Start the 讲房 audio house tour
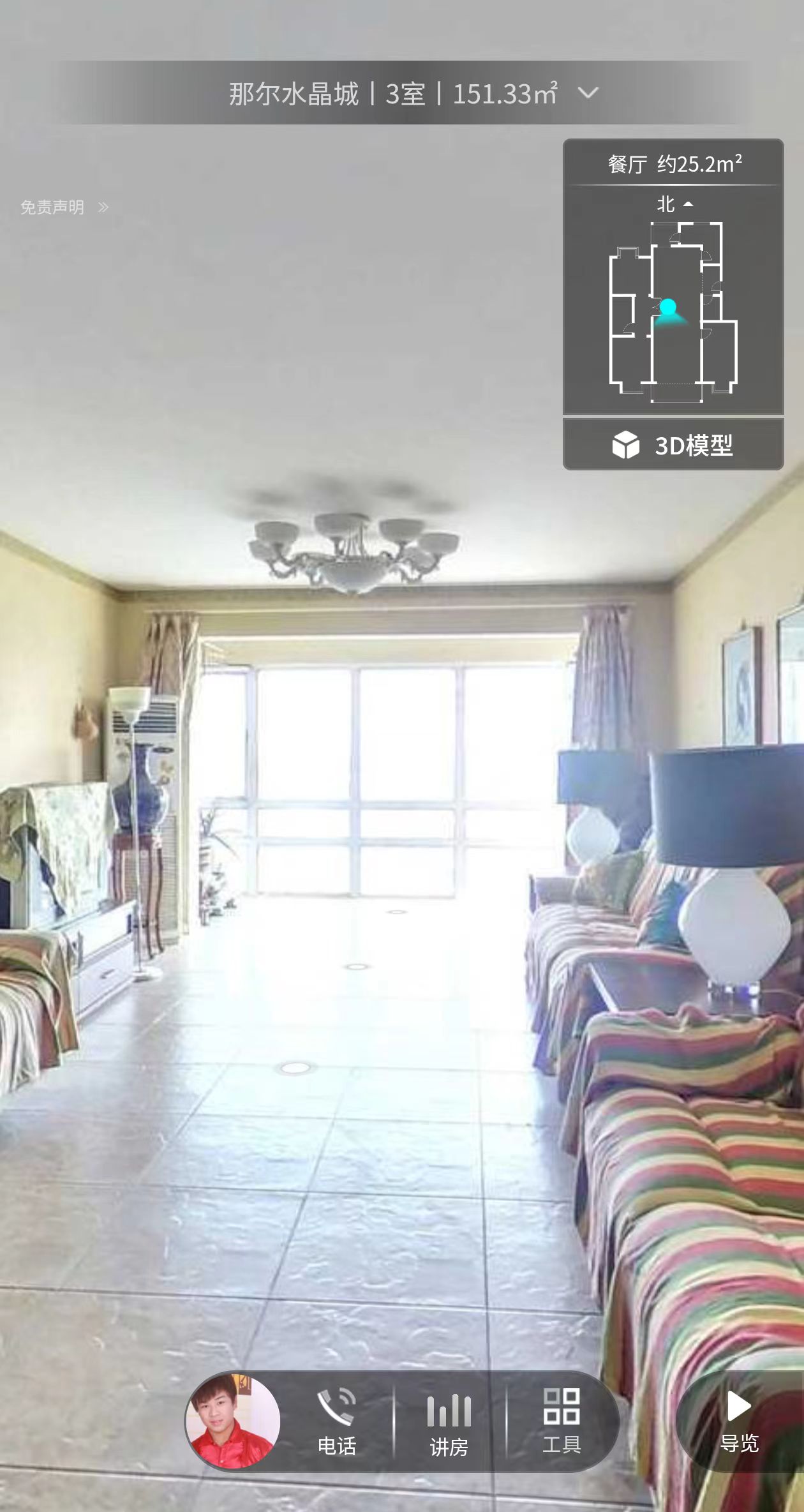 449,1421
